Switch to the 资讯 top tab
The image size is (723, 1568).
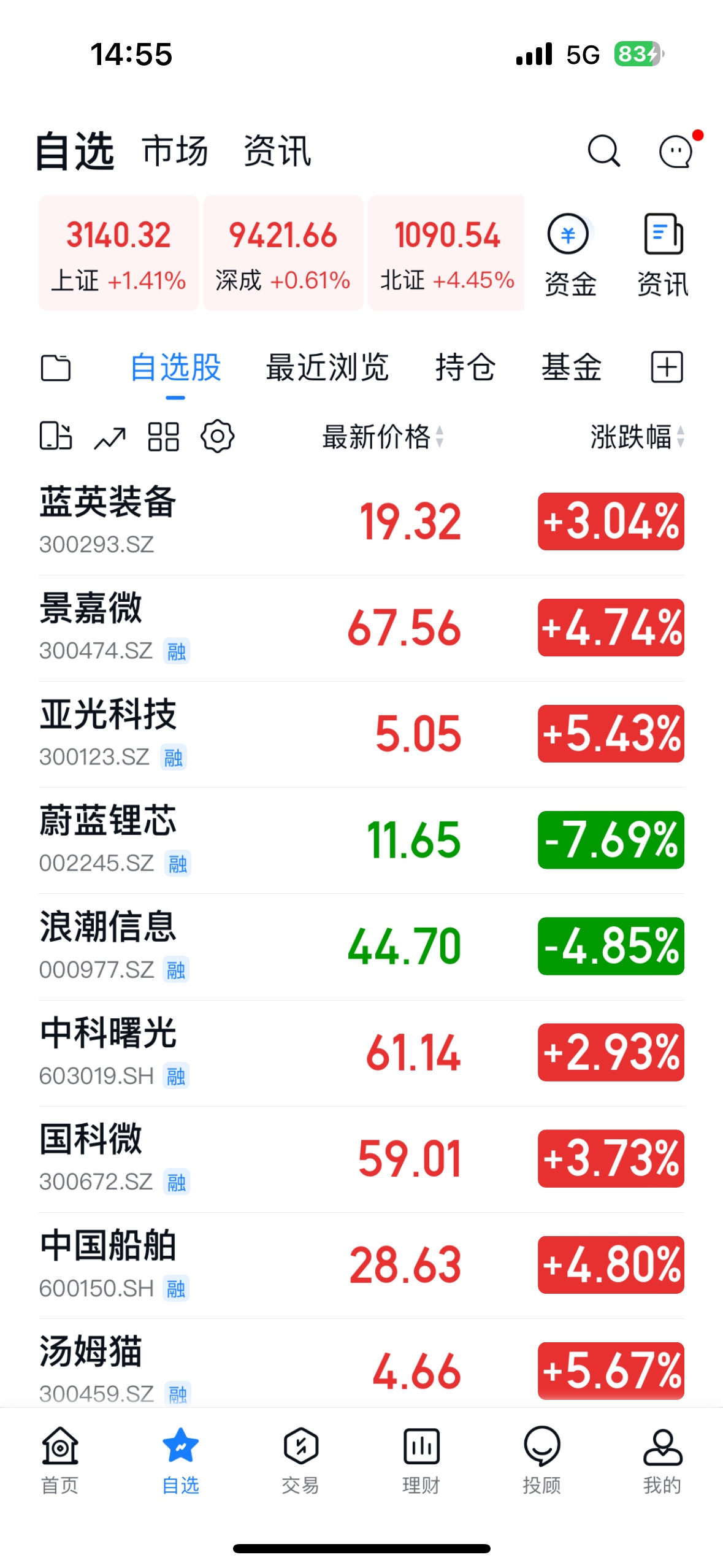pyautogui.click(x=277, y=151)
